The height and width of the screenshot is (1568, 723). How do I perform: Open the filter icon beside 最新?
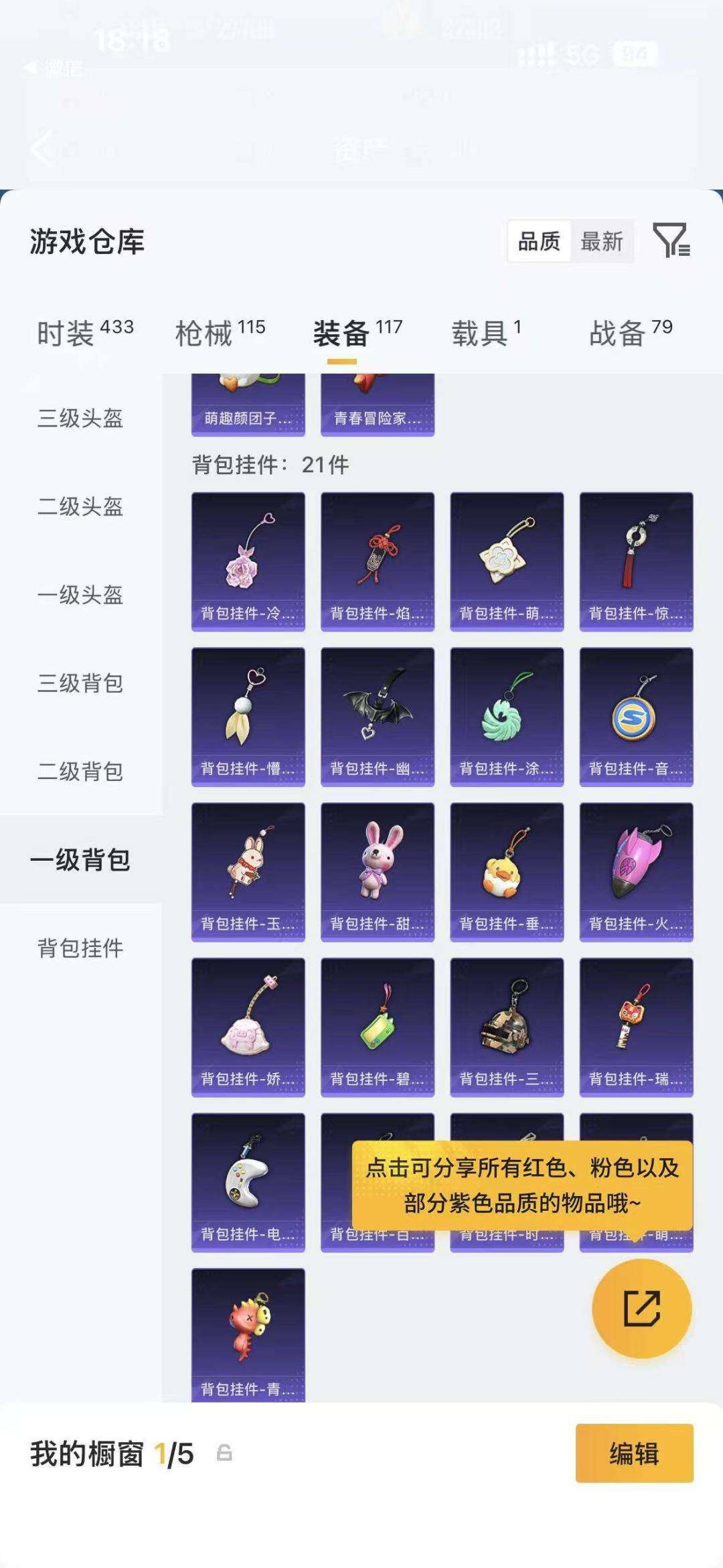click(671, 240)
